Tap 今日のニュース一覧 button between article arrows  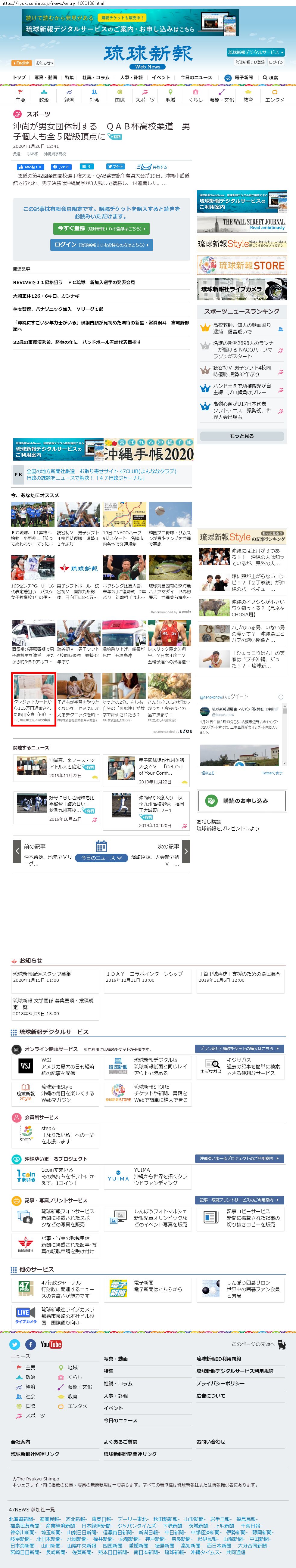pos(101,858)
